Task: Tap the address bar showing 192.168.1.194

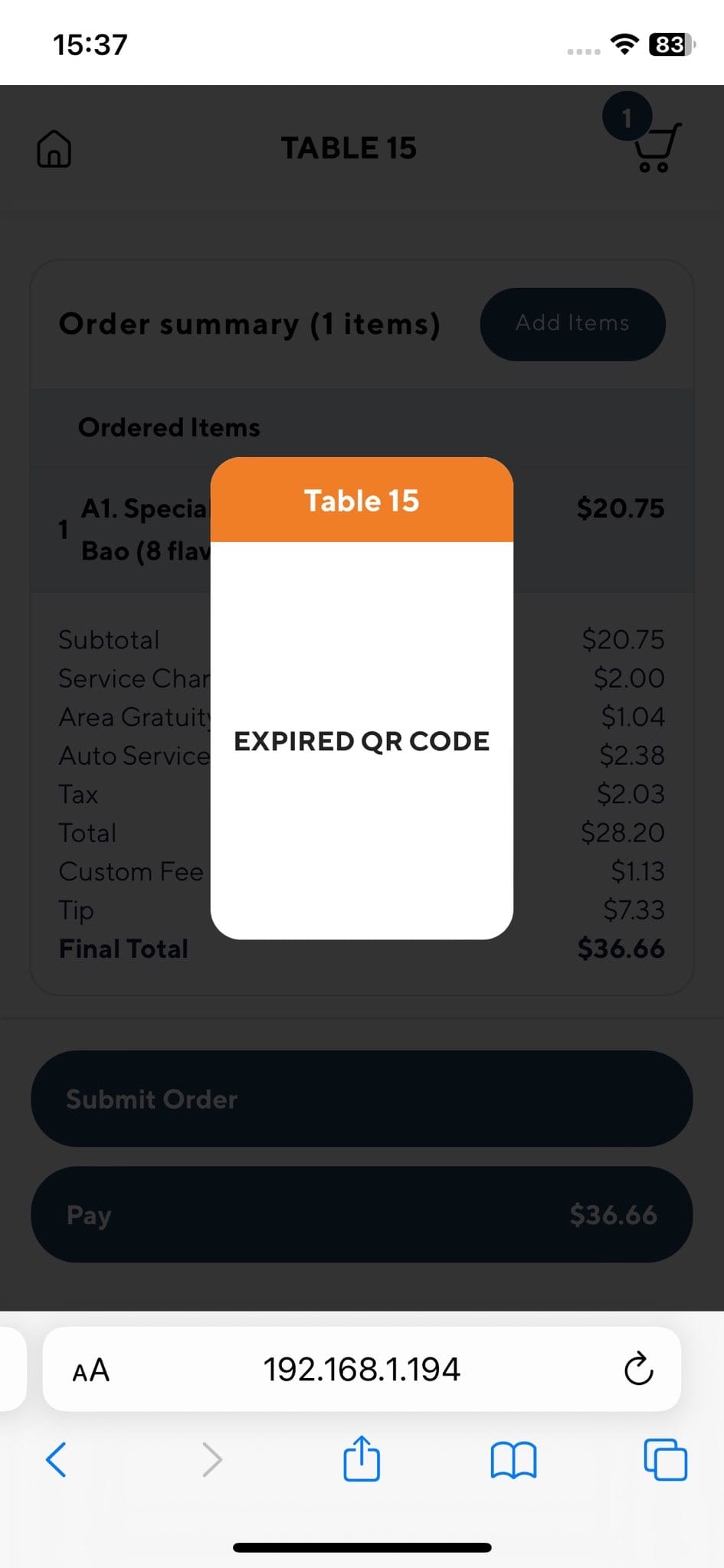Action: [x=362, y=1370]
